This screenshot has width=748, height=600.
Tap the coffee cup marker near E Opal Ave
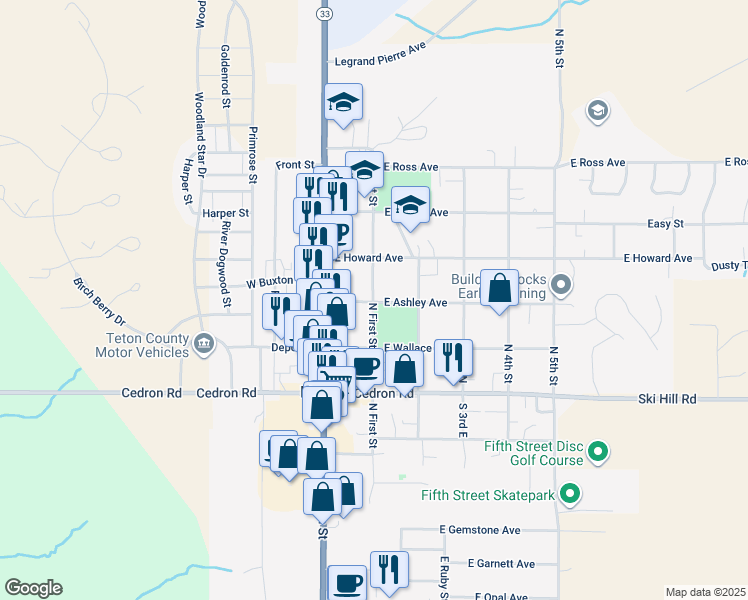point(348,582)
